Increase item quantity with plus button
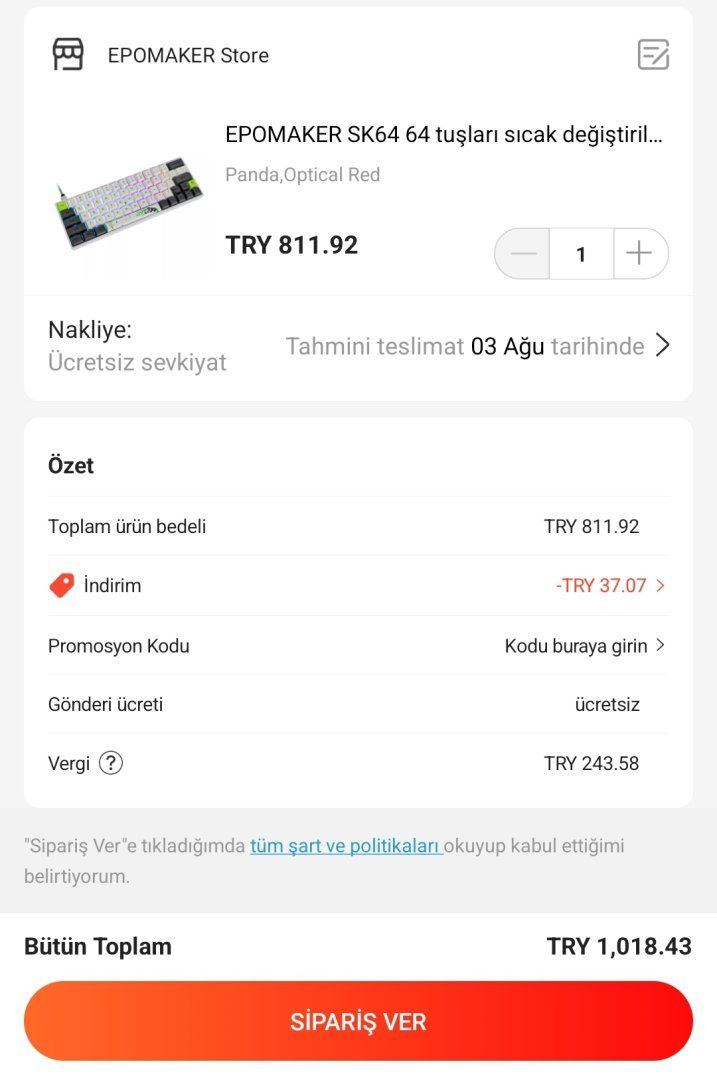This screenshot has width=717, height=1080. 639,254
